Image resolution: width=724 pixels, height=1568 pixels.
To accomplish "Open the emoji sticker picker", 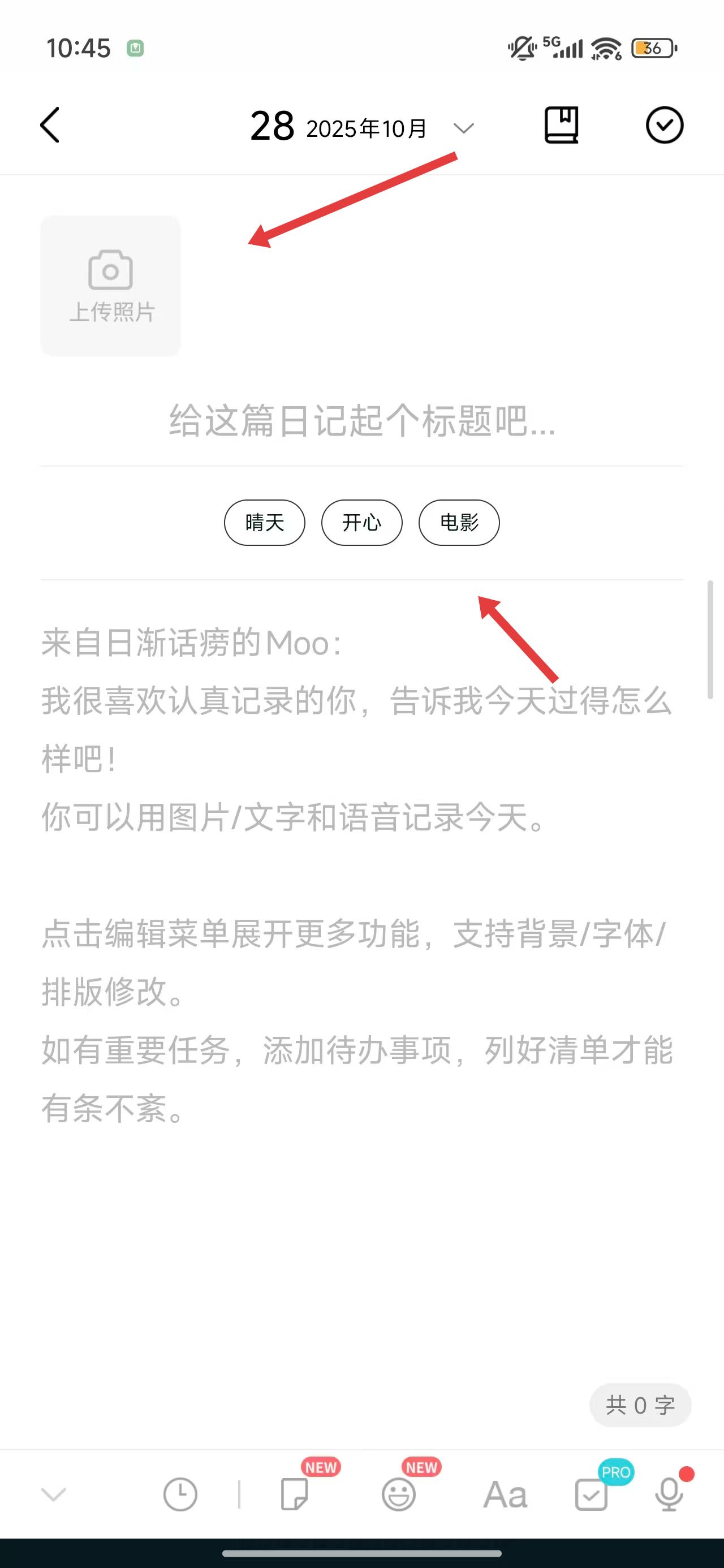I will coord(399,1494).
